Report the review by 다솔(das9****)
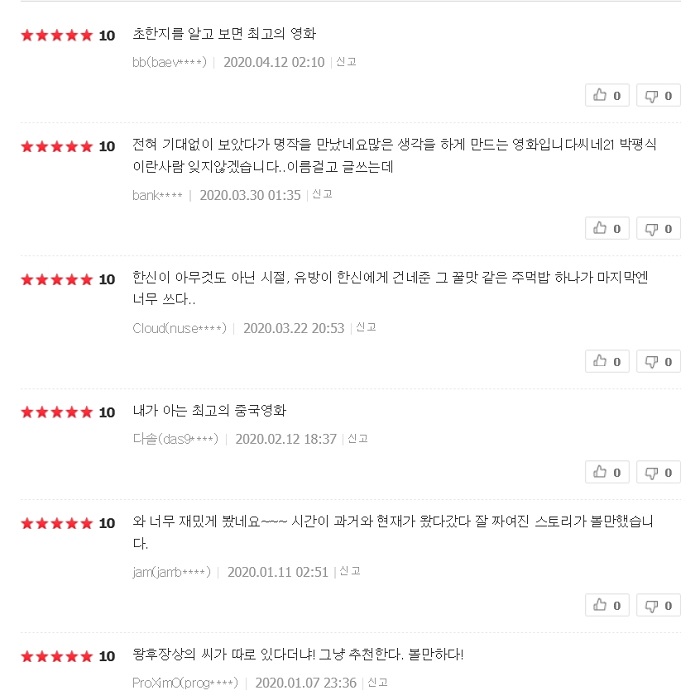Image resolution: width=700 pixels, height=700 pixels. (x=358, y=438)
